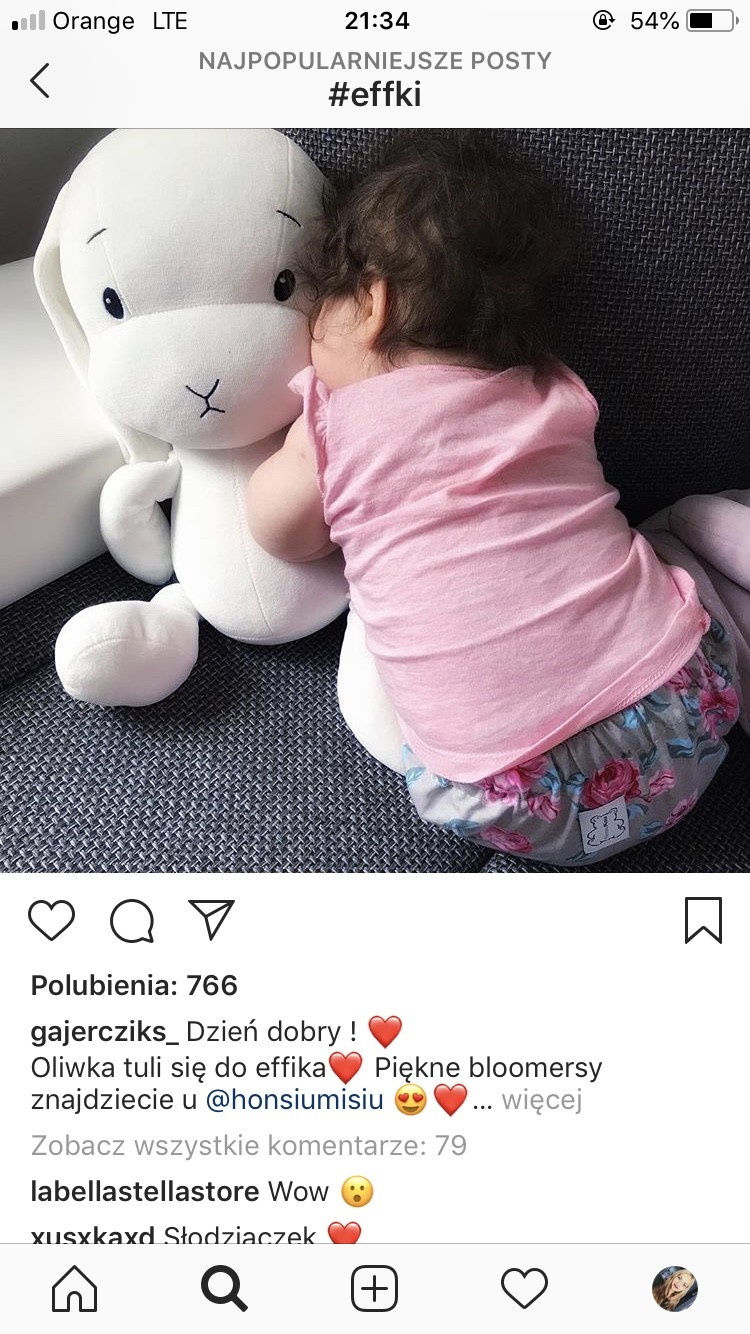Like the gajercziks_ post
Viewport: 750px width, 1334px height.
pyautogui.click(x=52, y=920)
